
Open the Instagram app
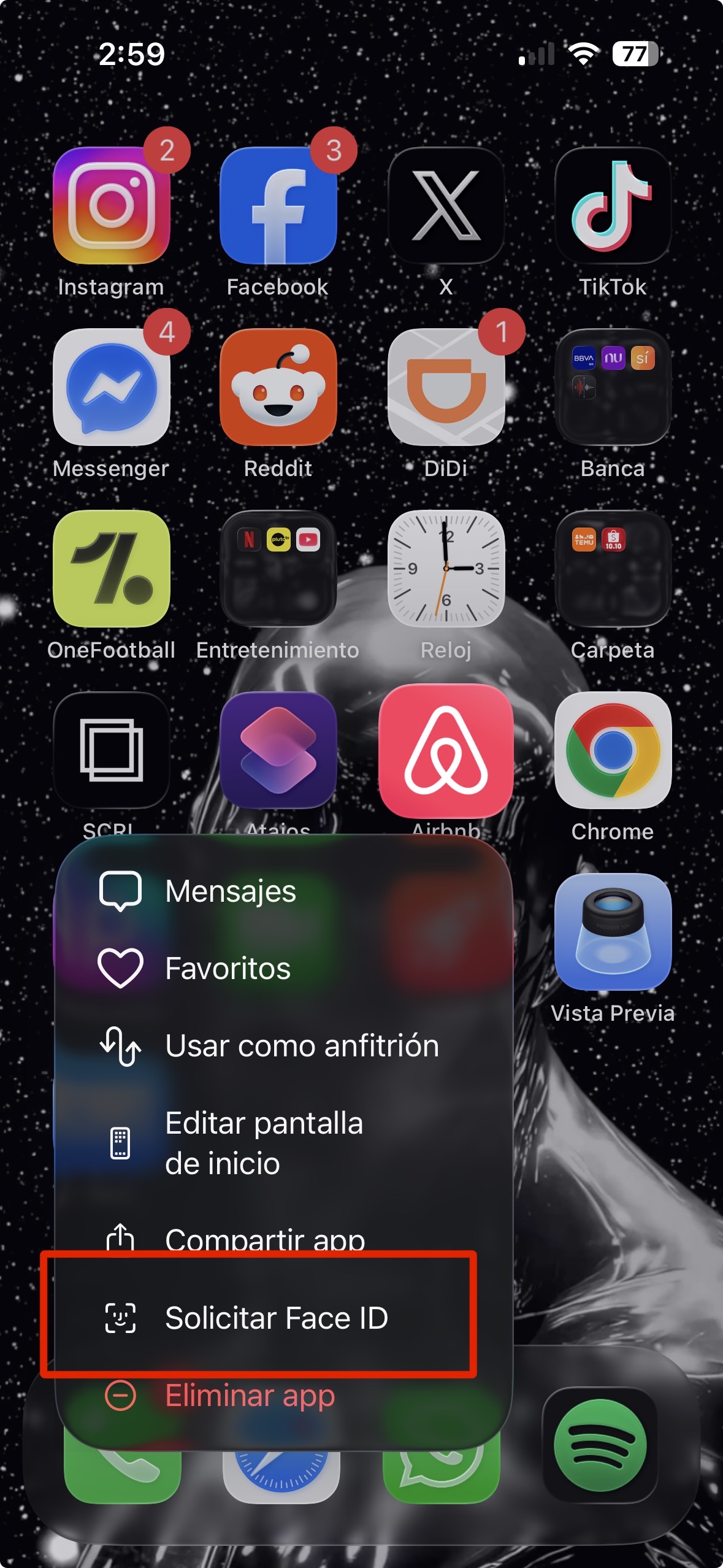click(112, 206)
